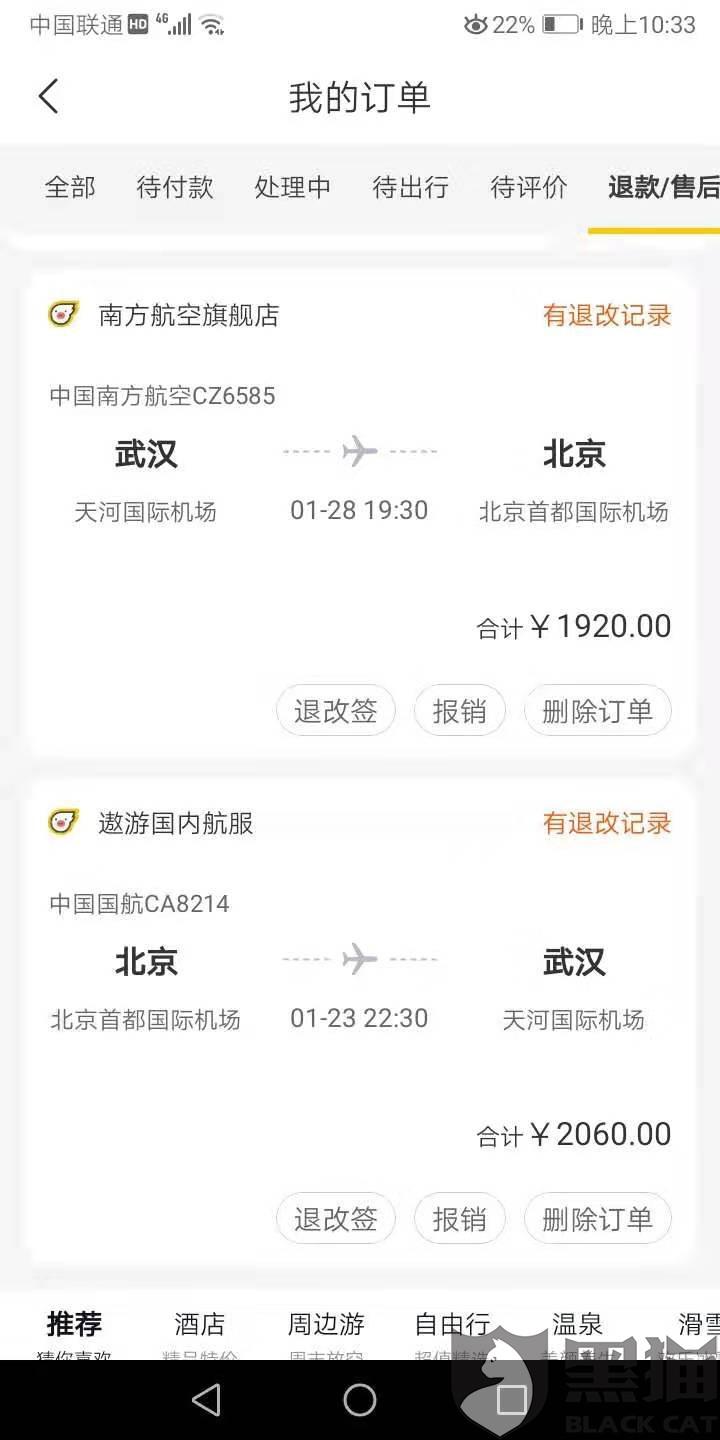720x1440 pixels.
Task: Show 待出行 orders
Action: (x=410, y=187)
